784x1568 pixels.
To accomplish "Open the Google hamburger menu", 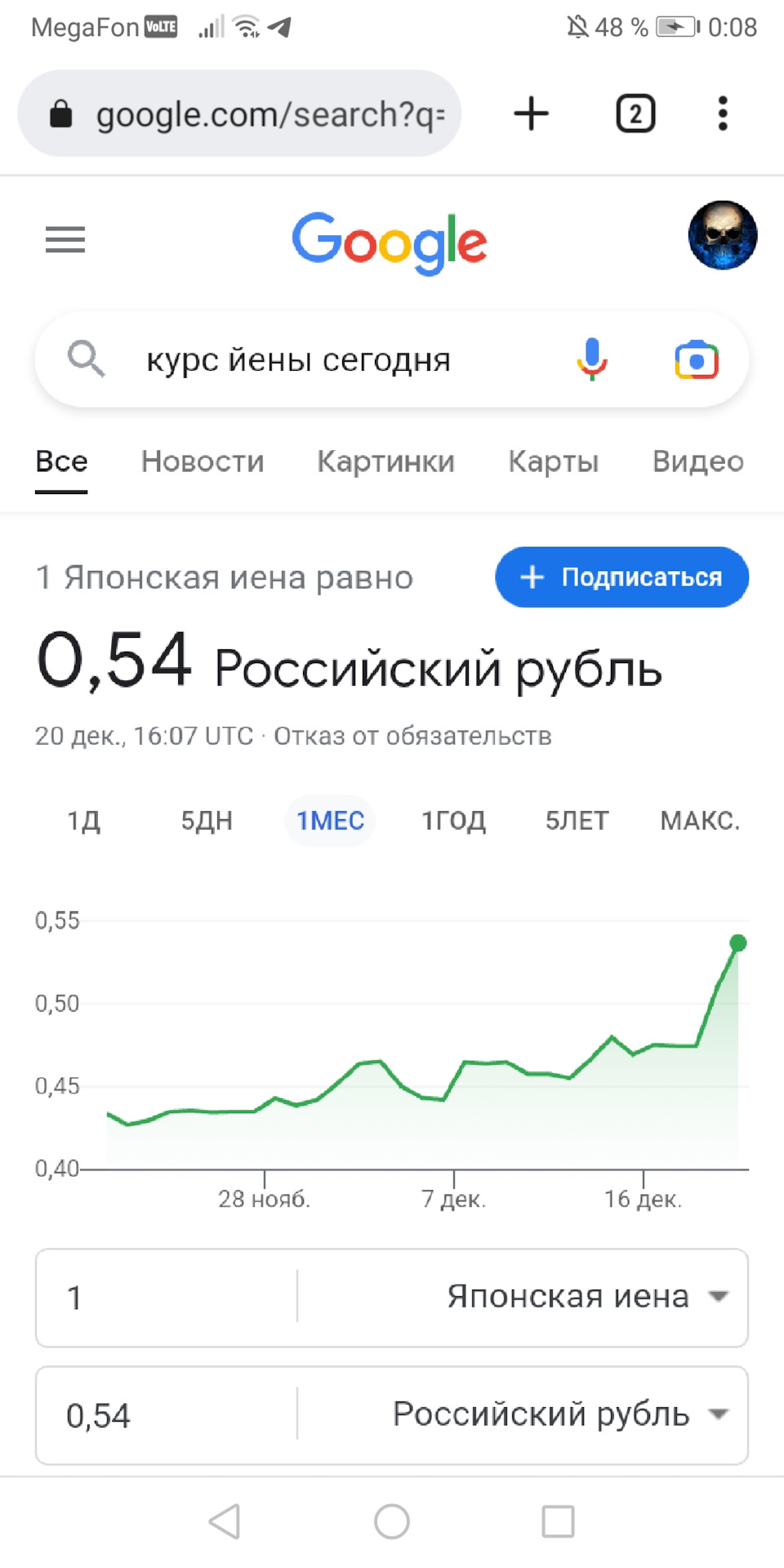I will pos(65,239).
